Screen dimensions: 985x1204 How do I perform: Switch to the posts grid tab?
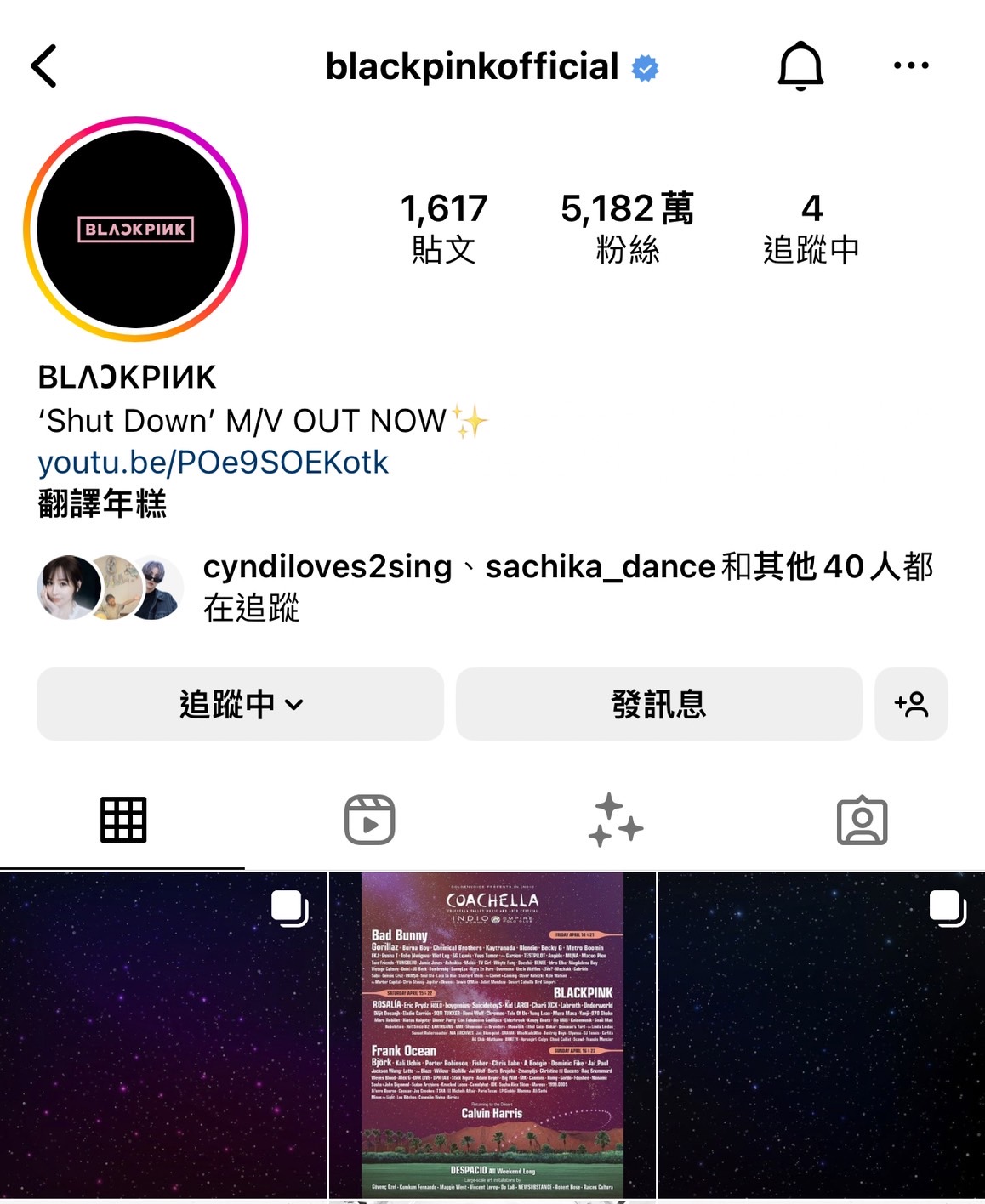[123, 821]
